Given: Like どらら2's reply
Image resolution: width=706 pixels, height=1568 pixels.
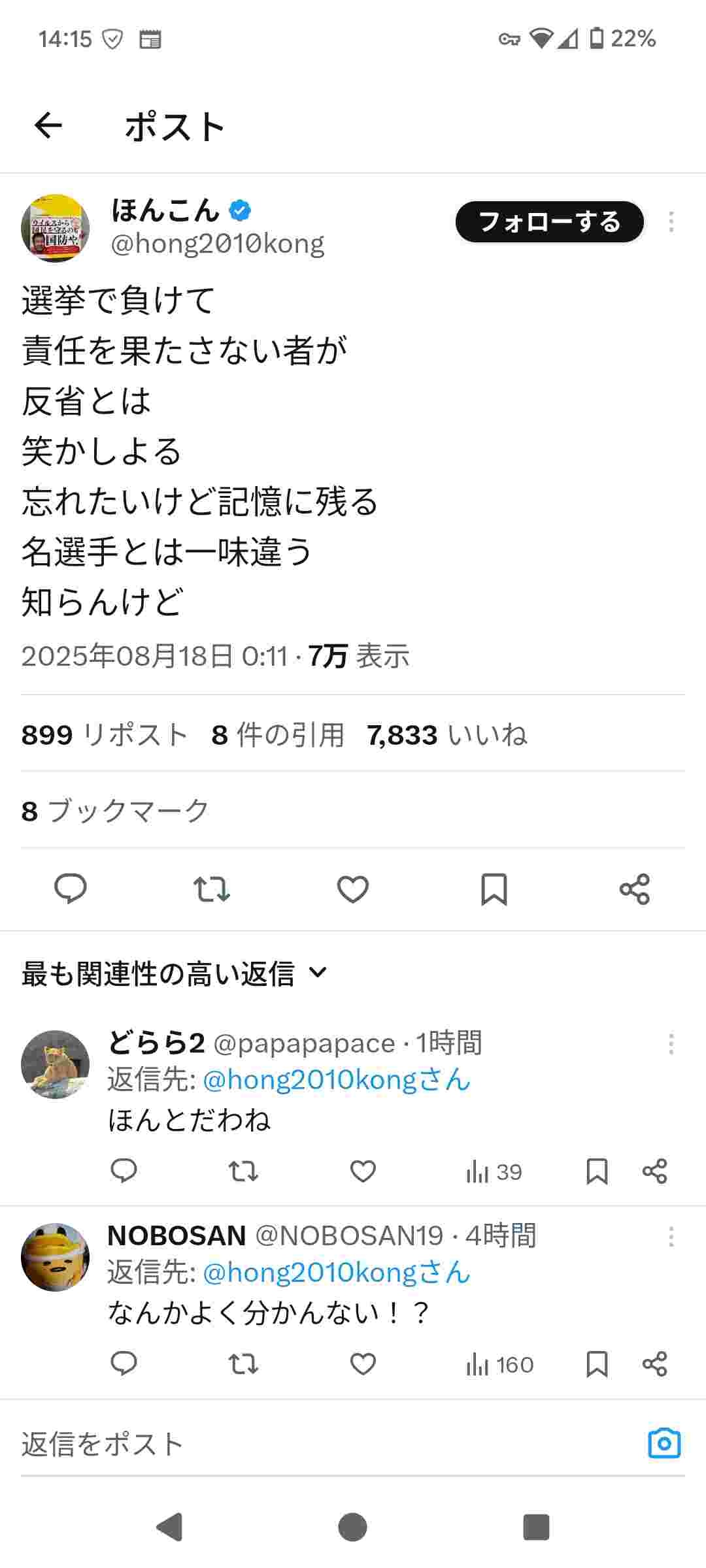Looking at the screenshot, I should [363, 1171].
